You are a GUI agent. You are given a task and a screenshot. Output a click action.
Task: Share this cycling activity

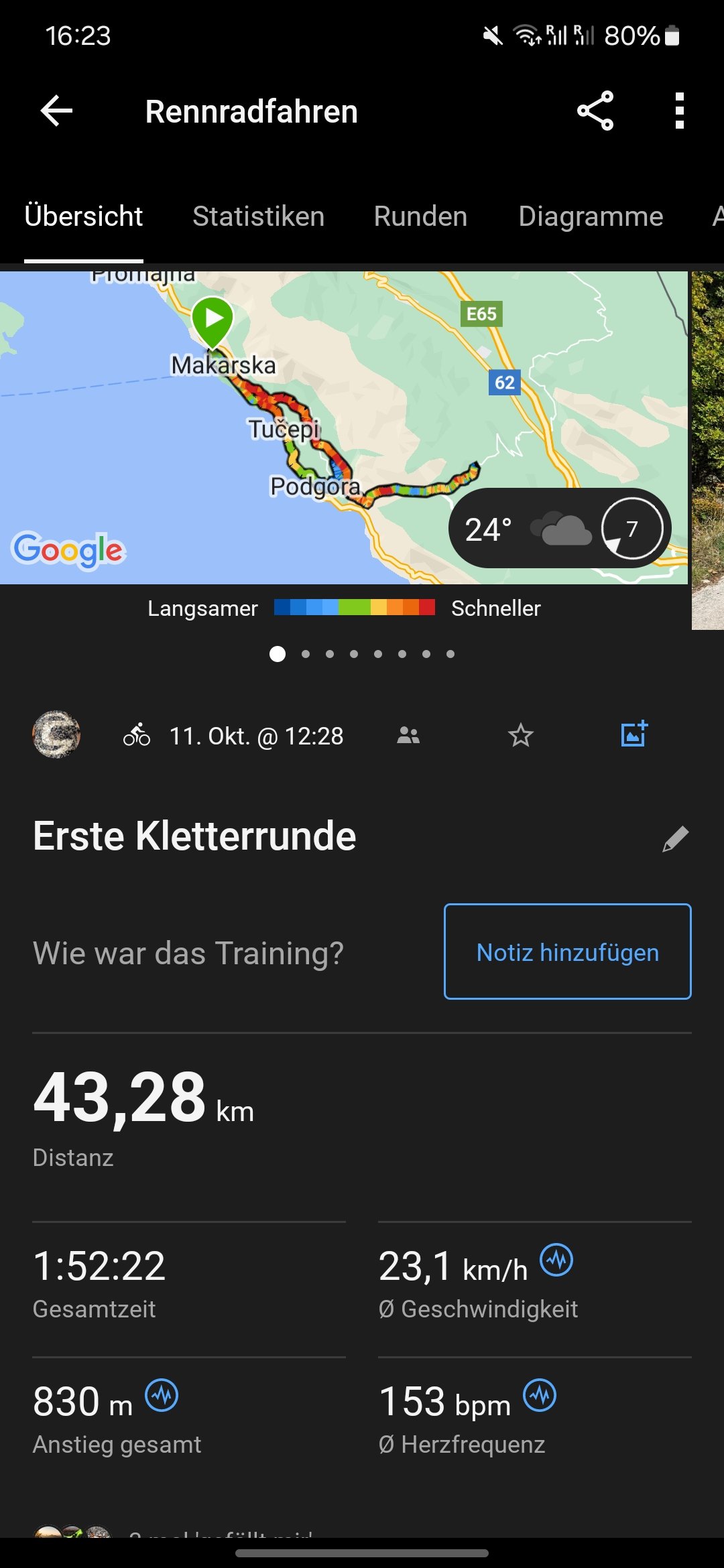pyautogui.click(x=595, y=111)
